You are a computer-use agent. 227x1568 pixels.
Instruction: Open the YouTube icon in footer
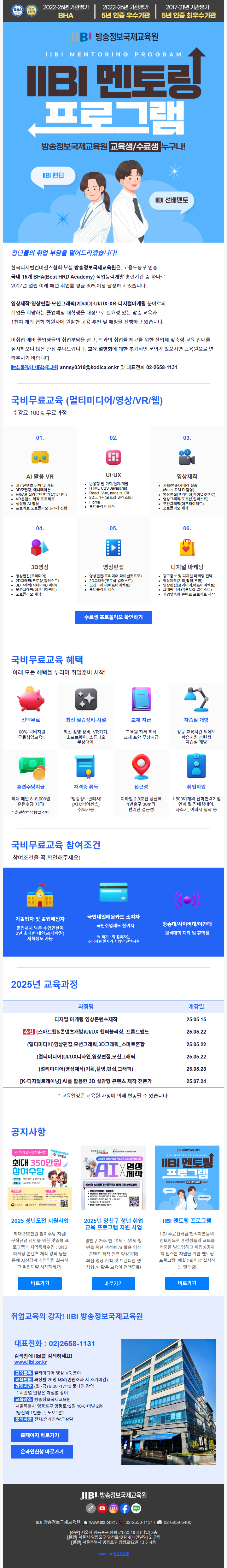click(102, 1508)
